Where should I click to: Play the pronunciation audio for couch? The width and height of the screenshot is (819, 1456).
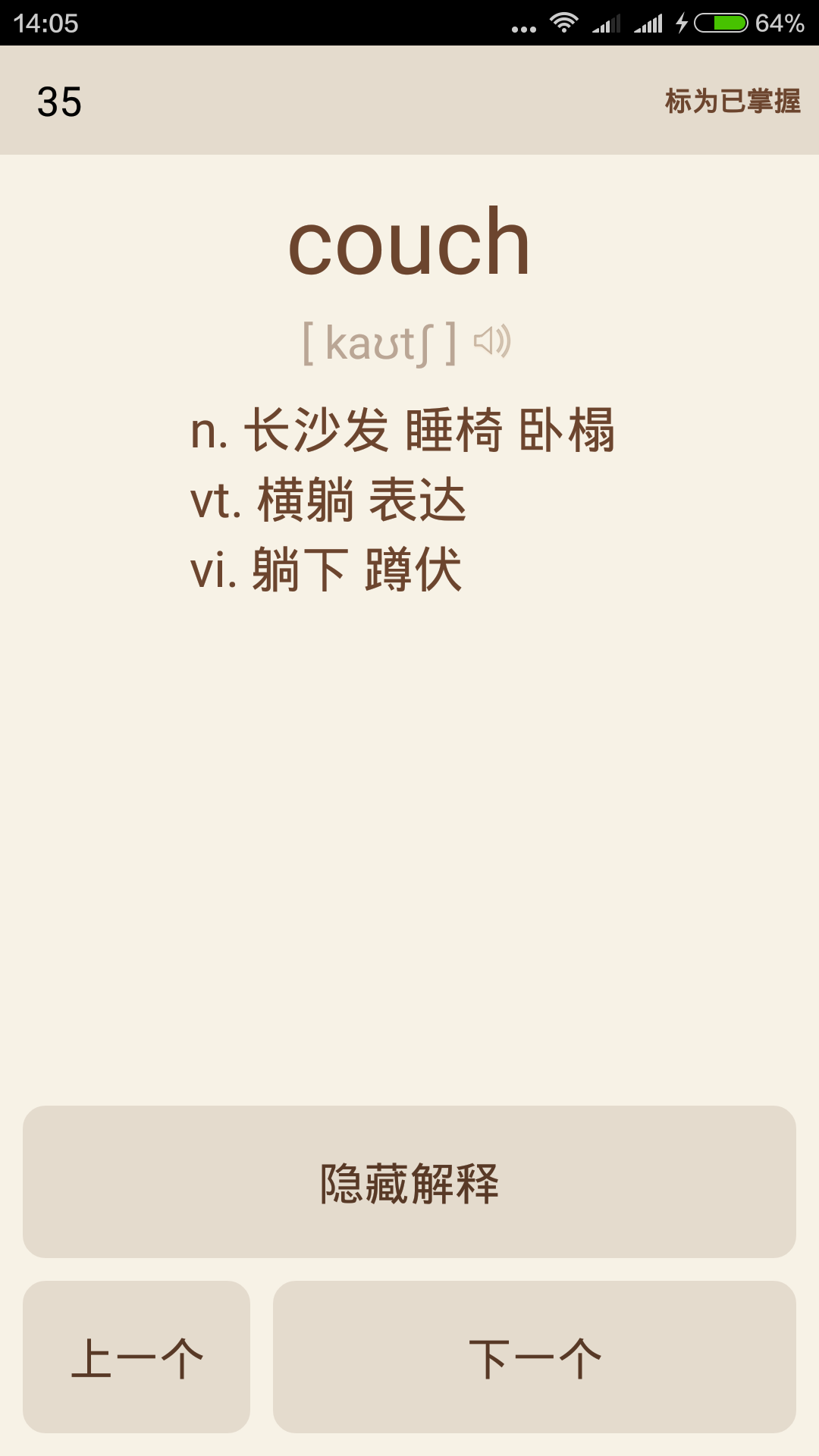492,342
